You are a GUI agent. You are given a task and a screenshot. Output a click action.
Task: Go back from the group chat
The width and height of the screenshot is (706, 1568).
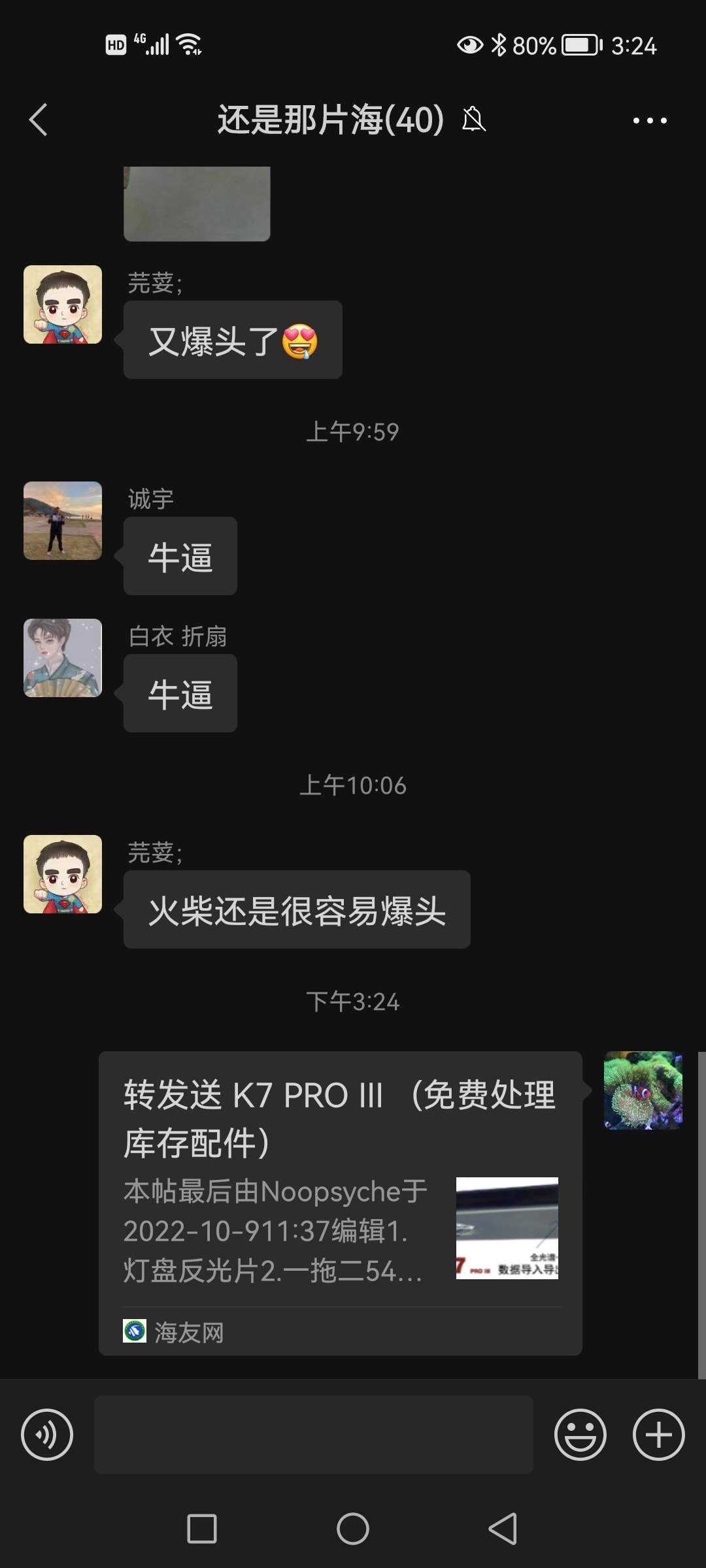(x=39, y=120)
